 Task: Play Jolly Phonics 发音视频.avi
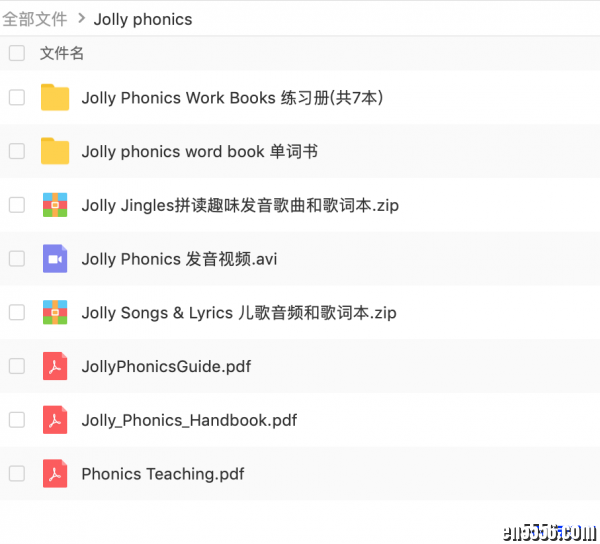tap(179, 259)
